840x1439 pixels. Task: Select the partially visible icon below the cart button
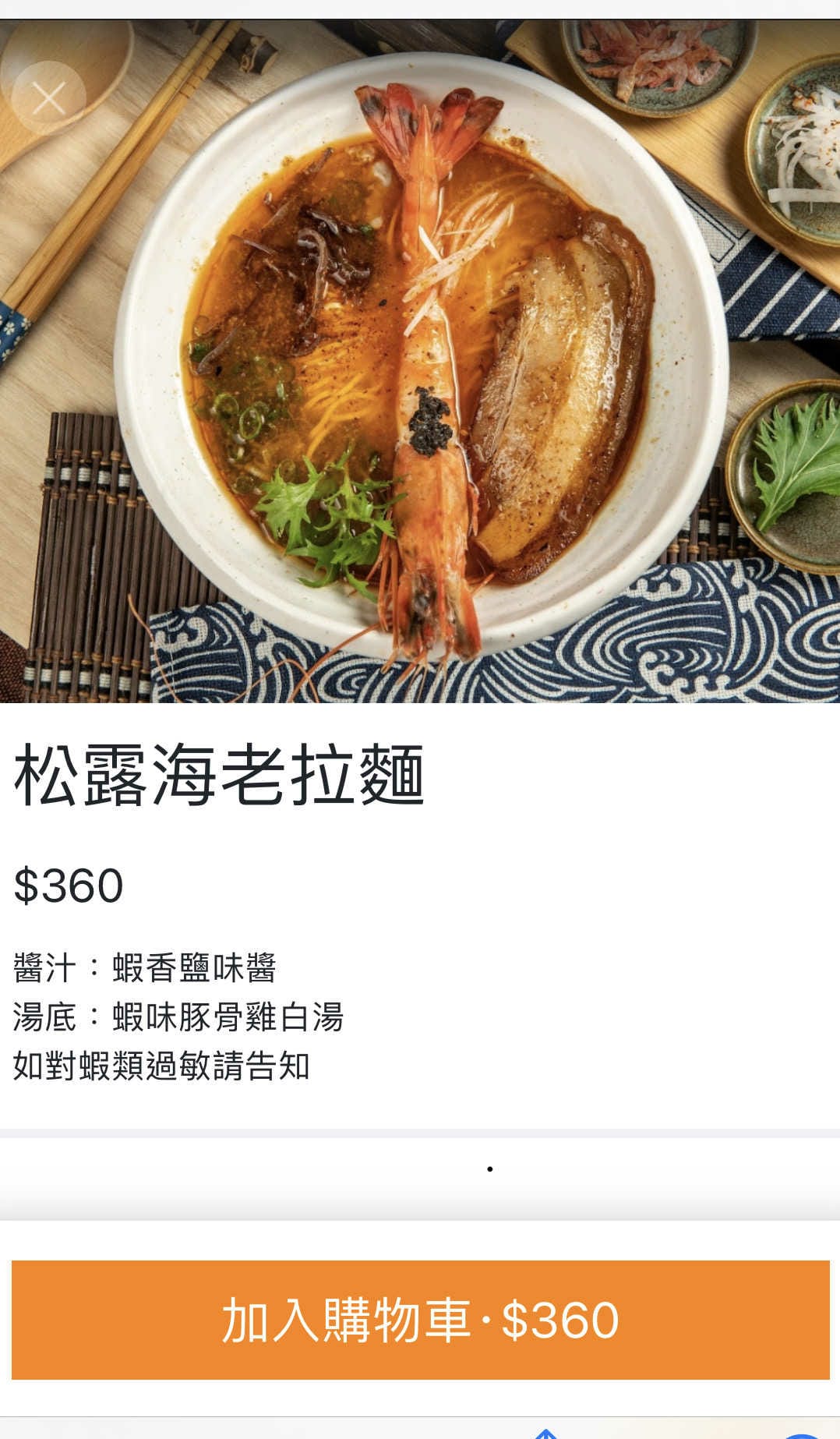click(x=547, y=1434)
